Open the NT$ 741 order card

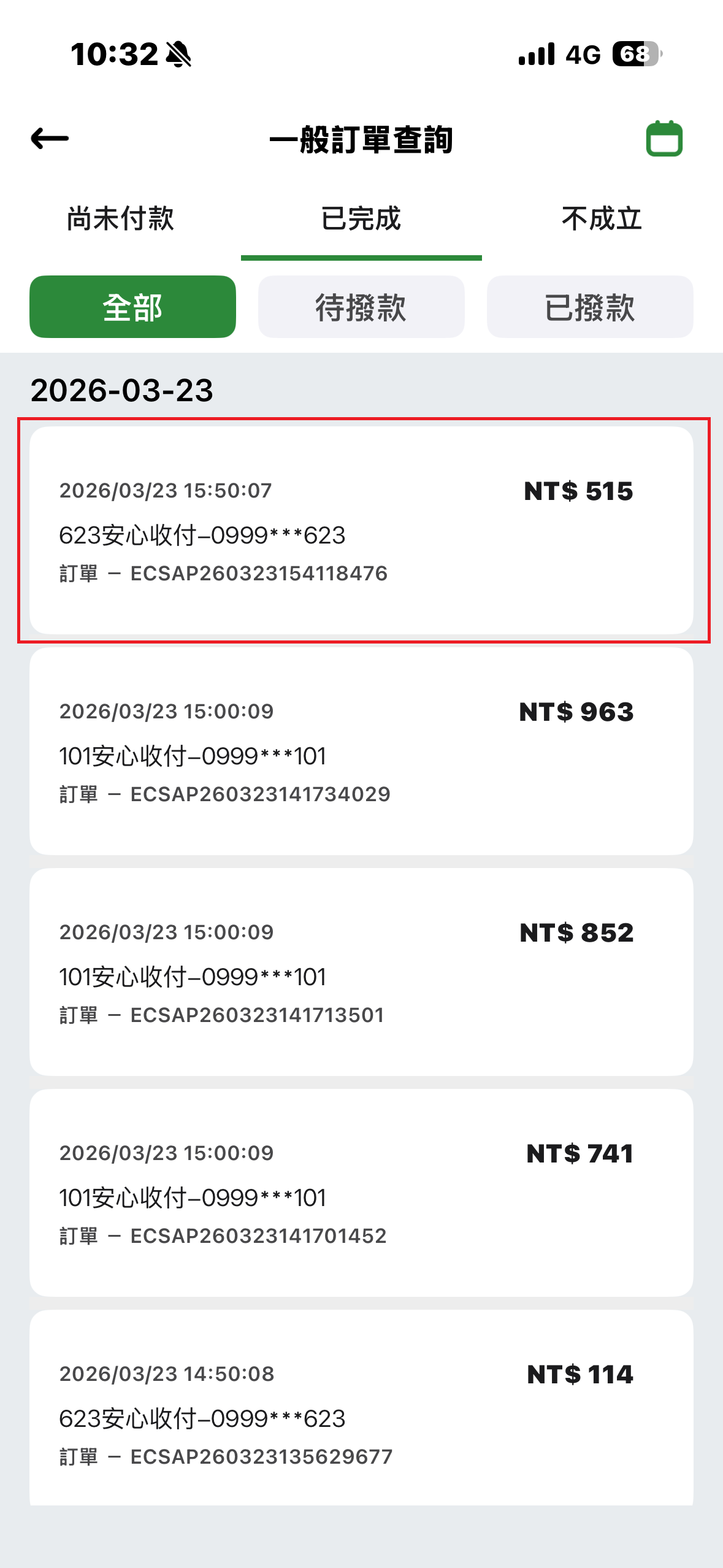361,1193
